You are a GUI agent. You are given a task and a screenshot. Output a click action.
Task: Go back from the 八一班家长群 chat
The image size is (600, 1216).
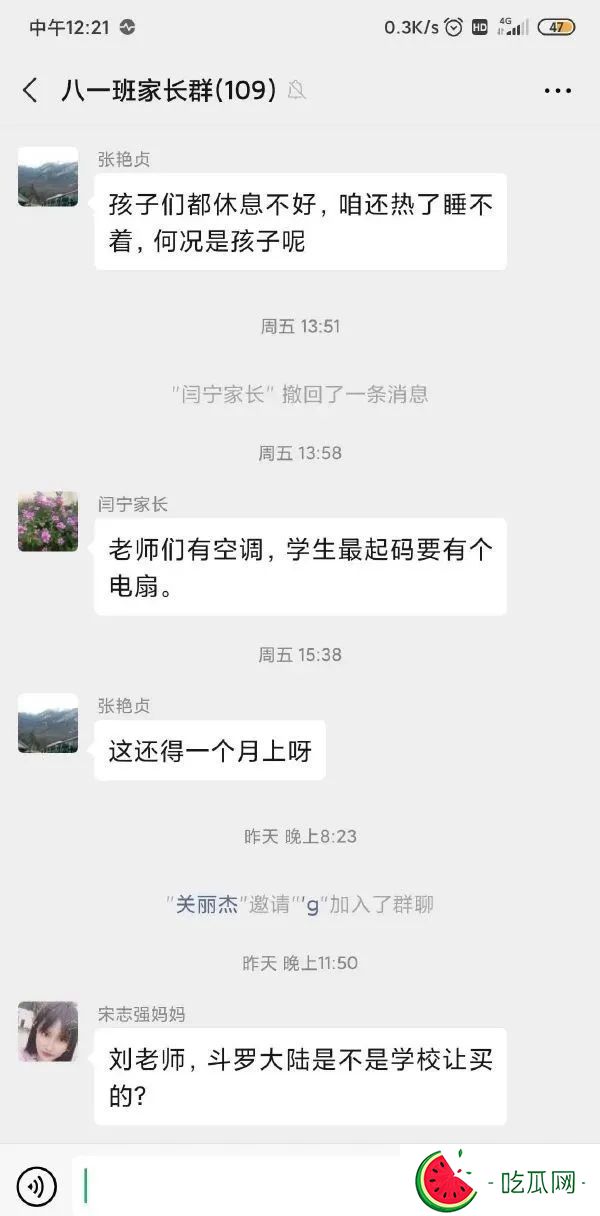30,91
